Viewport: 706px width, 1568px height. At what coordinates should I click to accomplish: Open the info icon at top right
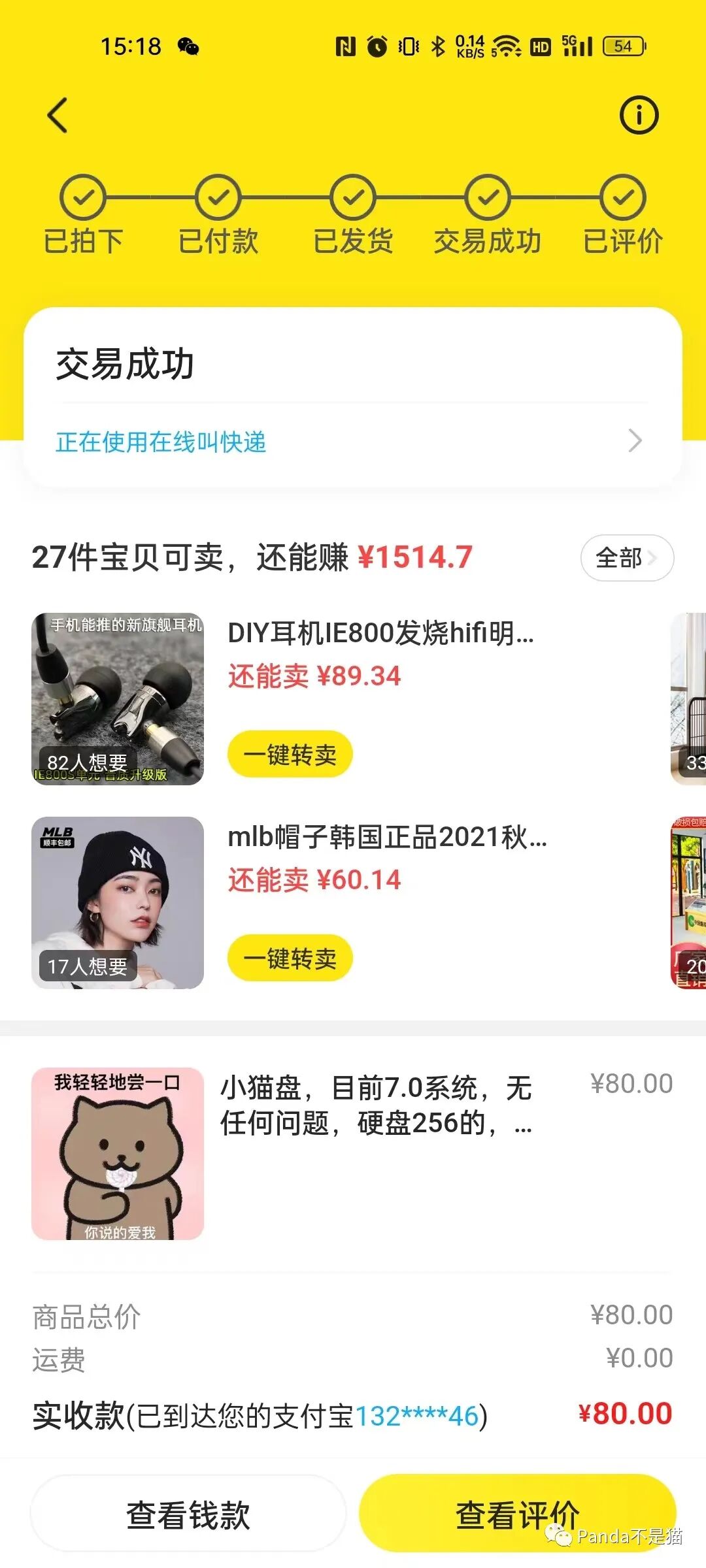pos(639,115)
